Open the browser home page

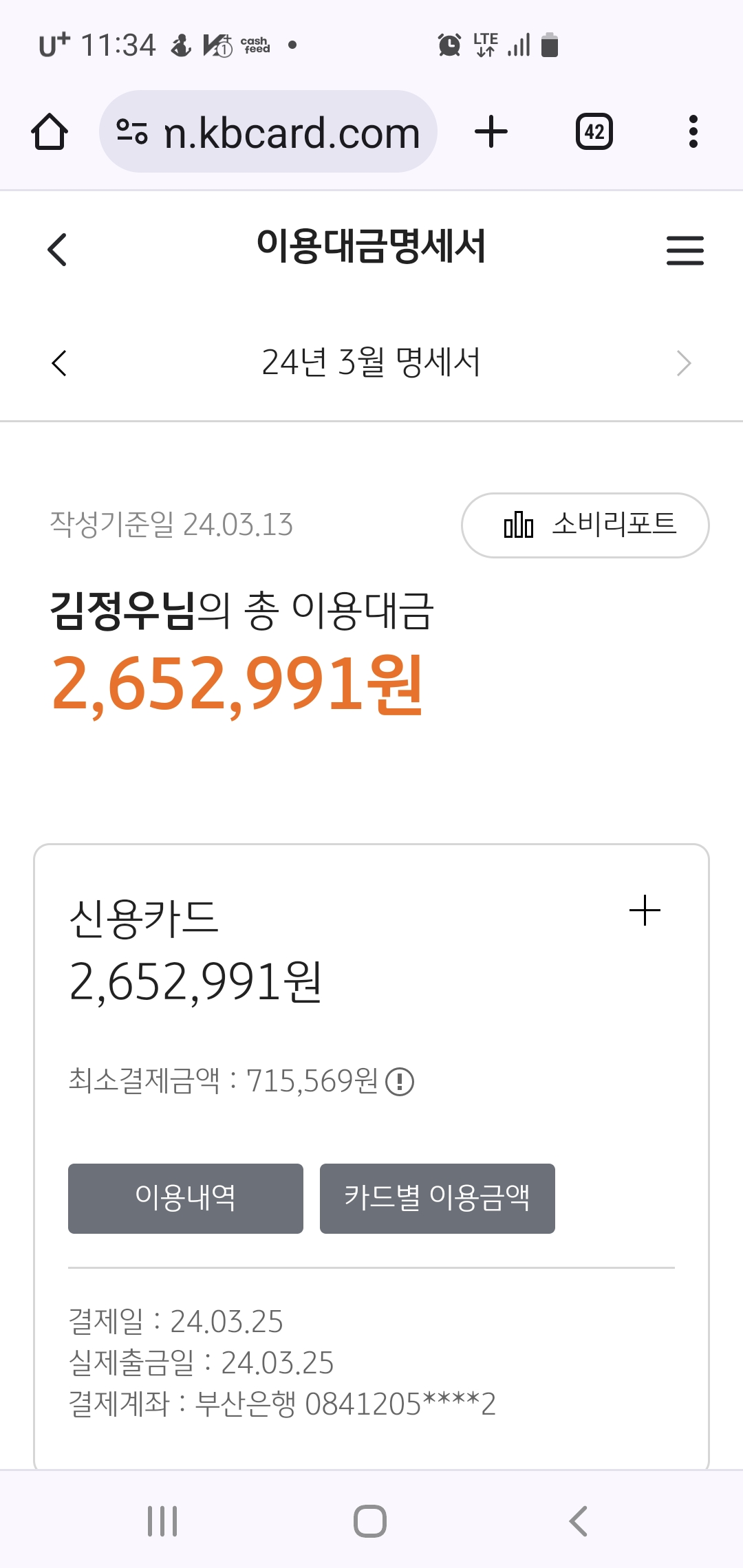[x=50, y=131]
